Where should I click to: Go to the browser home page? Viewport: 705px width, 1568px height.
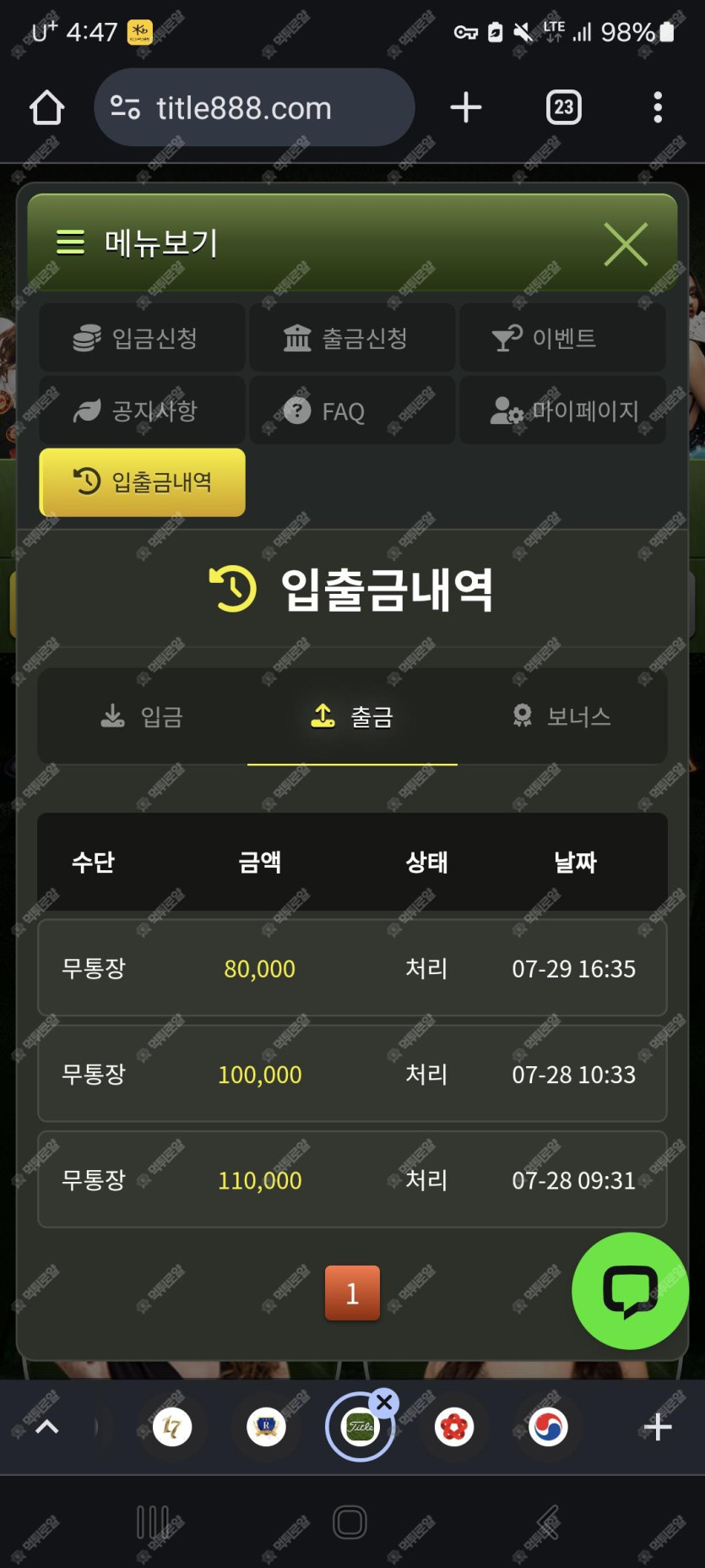click(47, 108)
